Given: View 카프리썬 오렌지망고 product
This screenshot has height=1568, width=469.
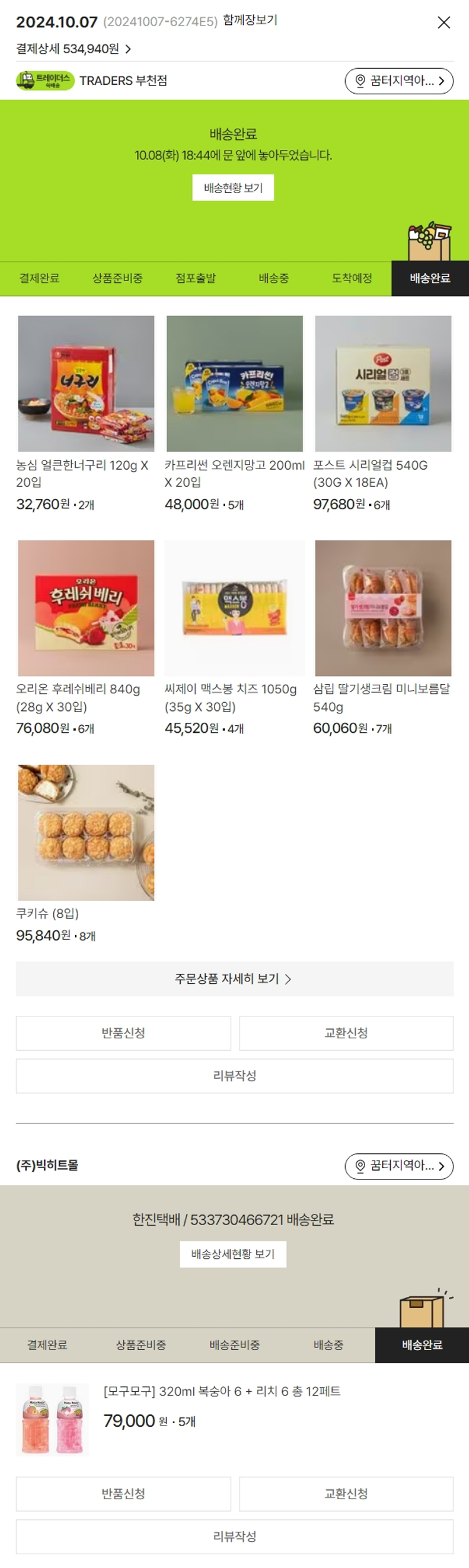Looking at the screenshot, I should tap(234, 384).
